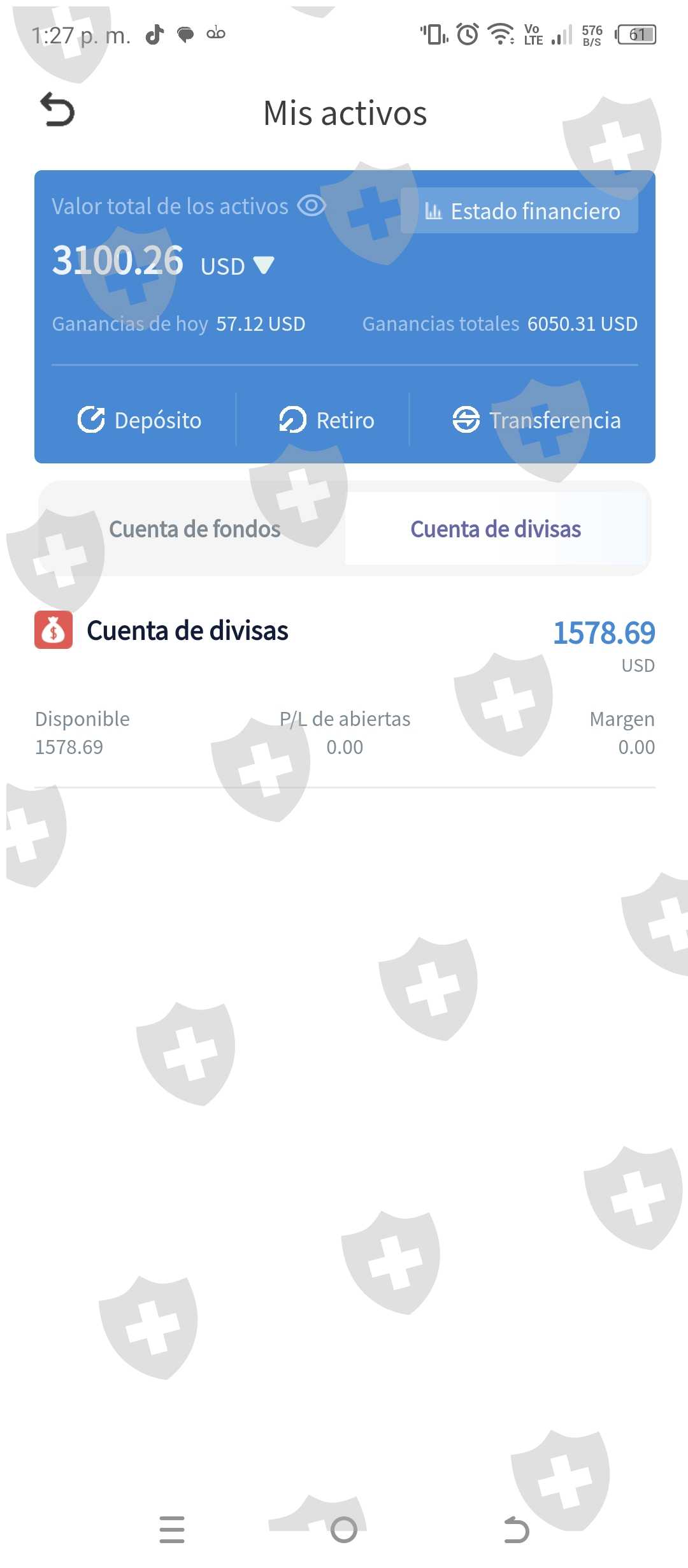Open the Transferencia option
This screenshot has height=1568, width=688.
pos(536,420)
